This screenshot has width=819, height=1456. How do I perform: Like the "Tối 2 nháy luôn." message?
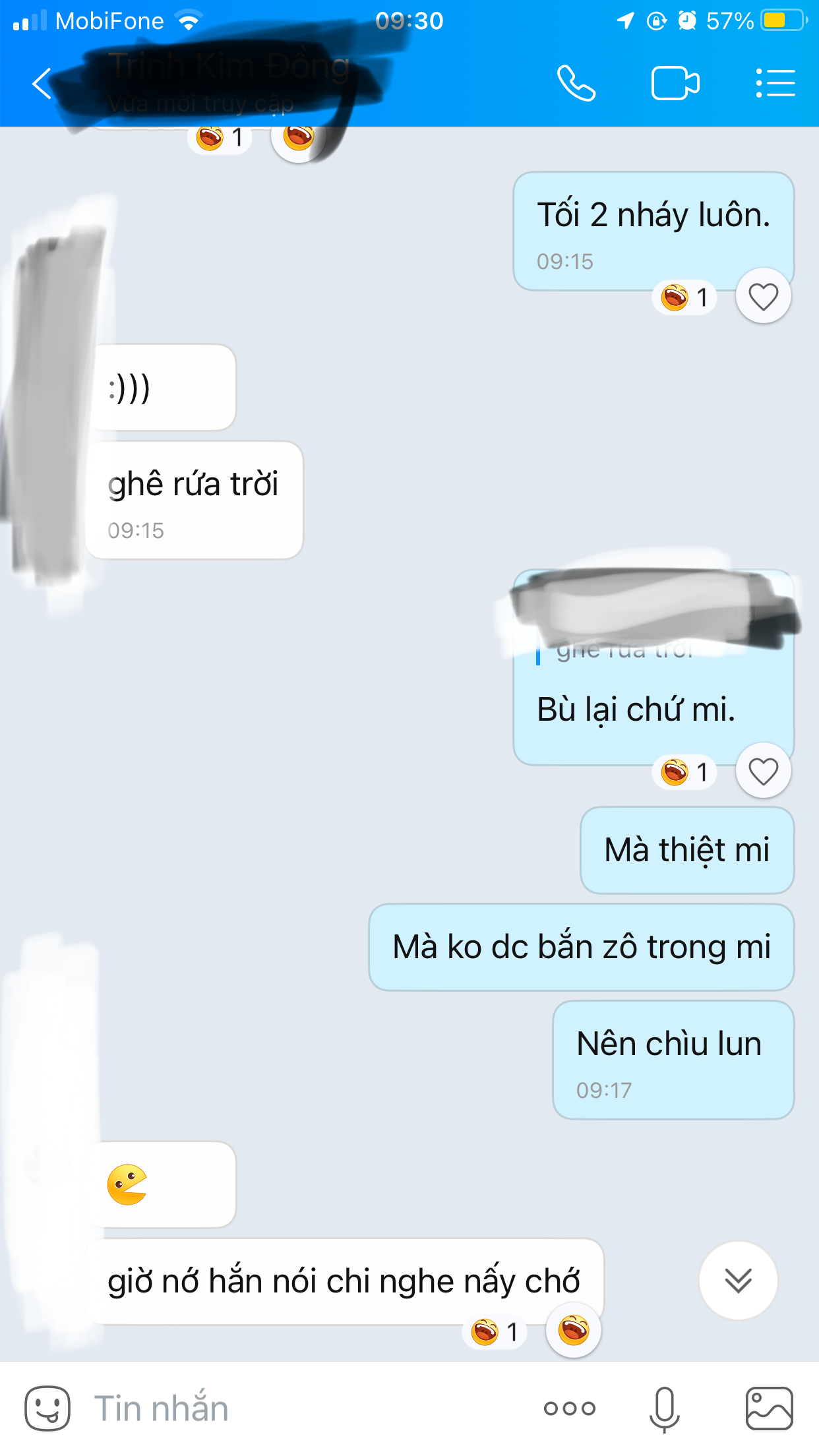[x=763, y=297]
